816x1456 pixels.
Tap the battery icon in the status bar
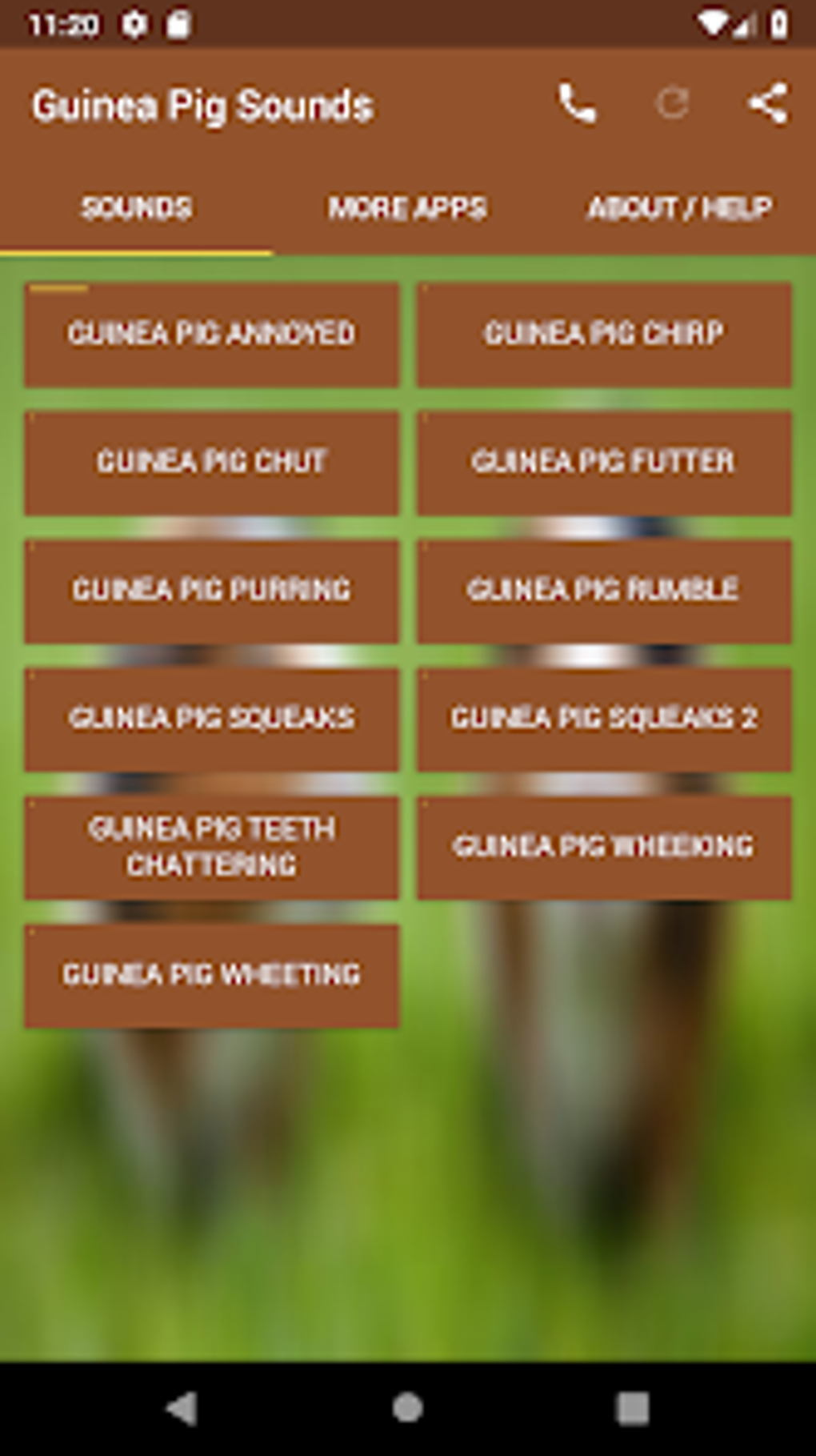click(x=780, y=22)
